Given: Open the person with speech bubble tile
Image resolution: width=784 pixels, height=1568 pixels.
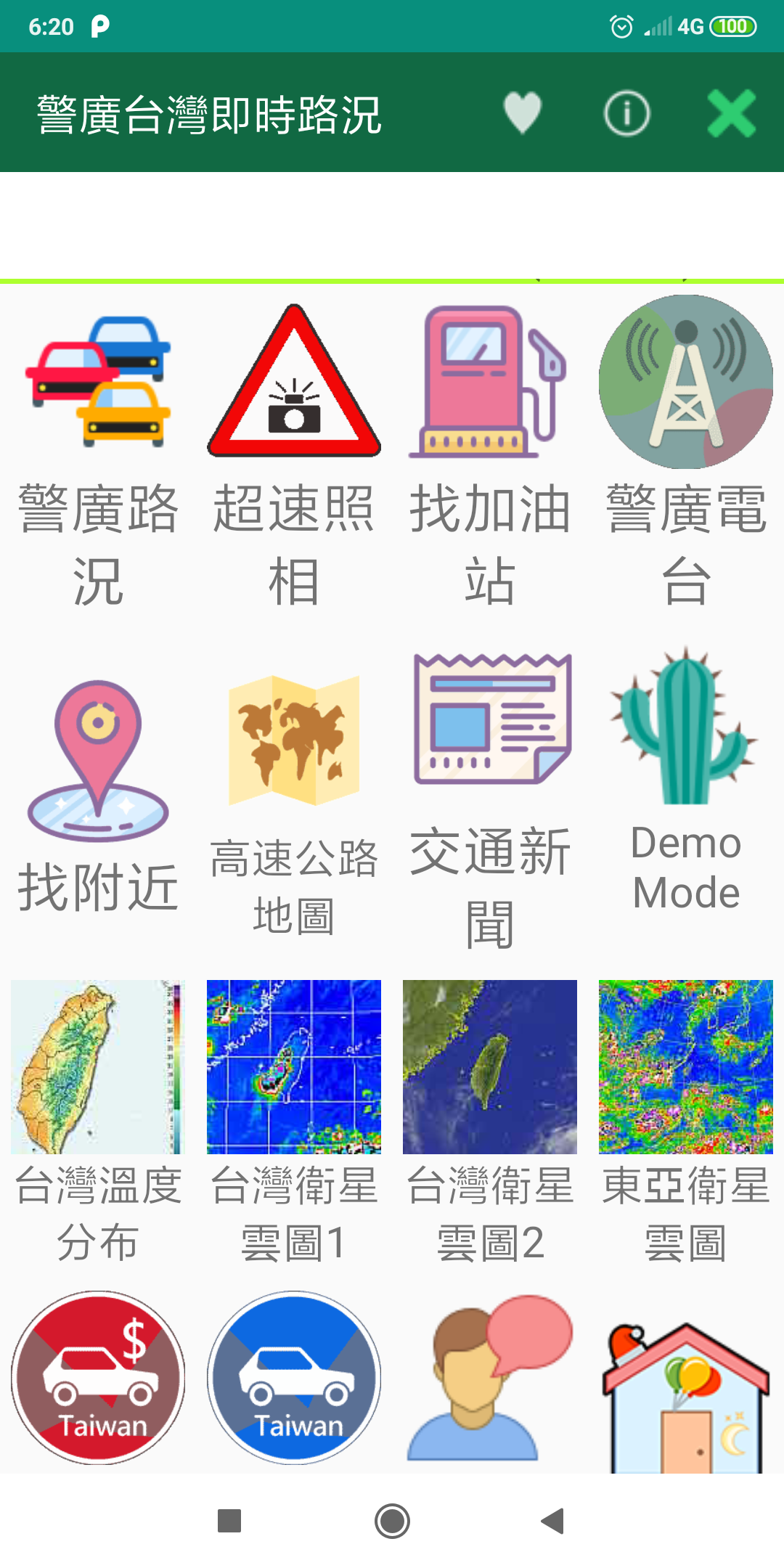Looking at the screenshot, I should click(x=490, y=1378).
